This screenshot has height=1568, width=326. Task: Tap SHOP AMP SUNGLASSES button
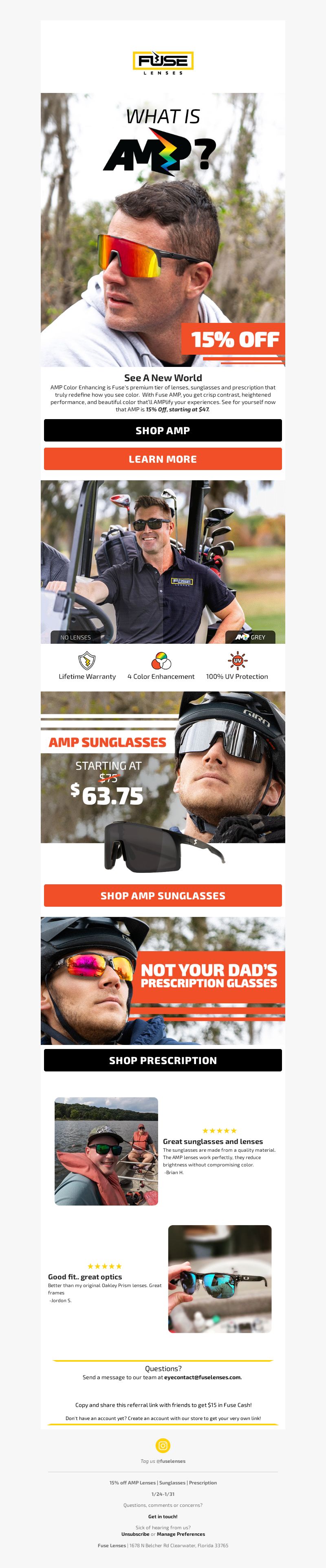pos(163,895)
